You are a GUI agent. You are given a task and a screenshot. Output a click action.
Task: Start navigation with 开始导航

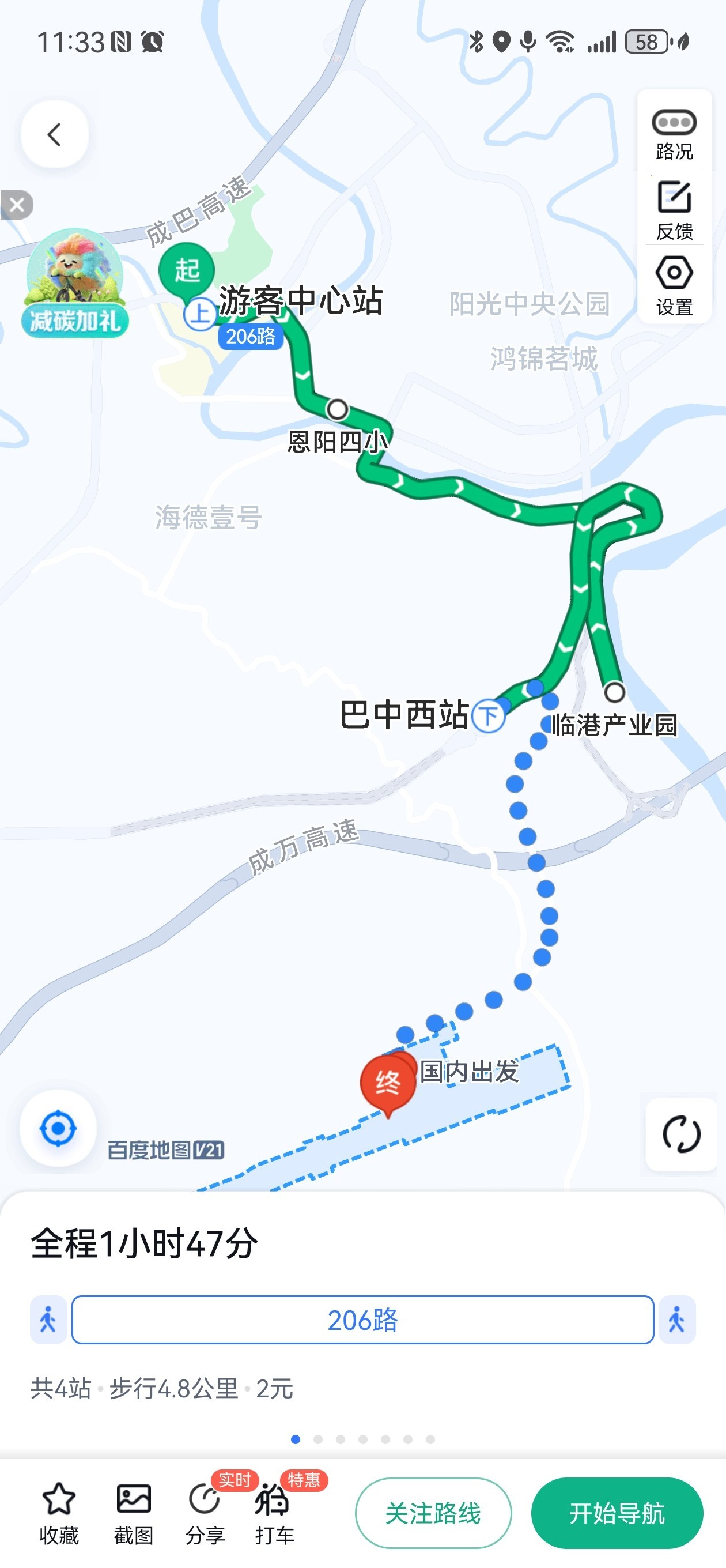[617, 1513]
